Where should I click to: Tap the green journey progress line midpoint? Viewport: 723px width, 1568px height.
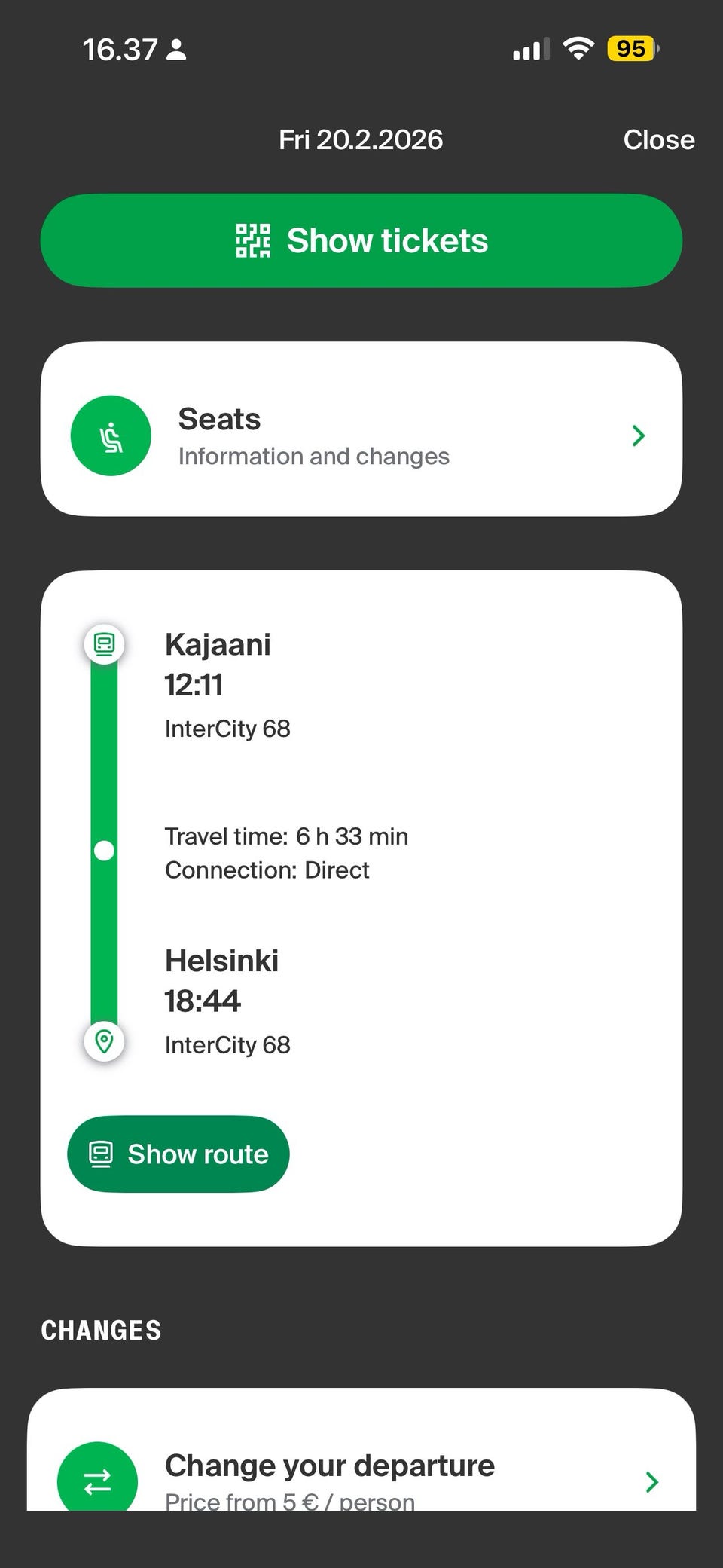pos(103,851)
